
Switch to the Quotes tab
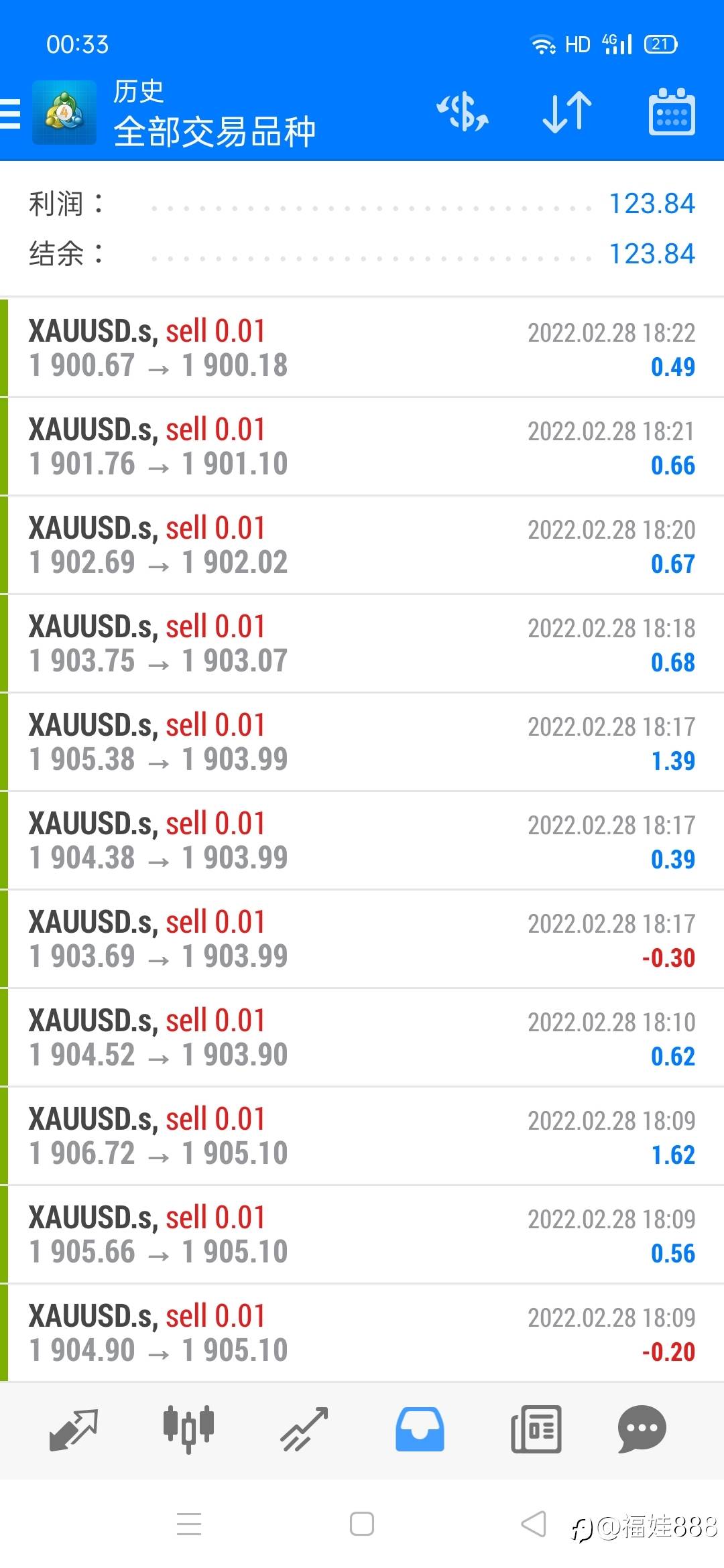coord(74,1429)
